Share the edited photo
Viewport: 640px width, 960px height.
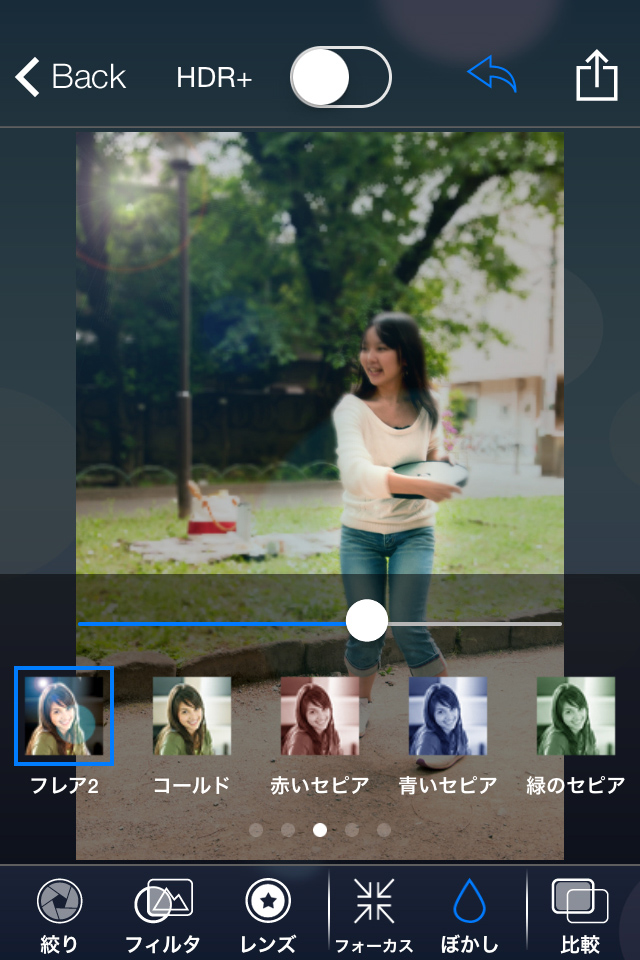(x=597, y=76)
